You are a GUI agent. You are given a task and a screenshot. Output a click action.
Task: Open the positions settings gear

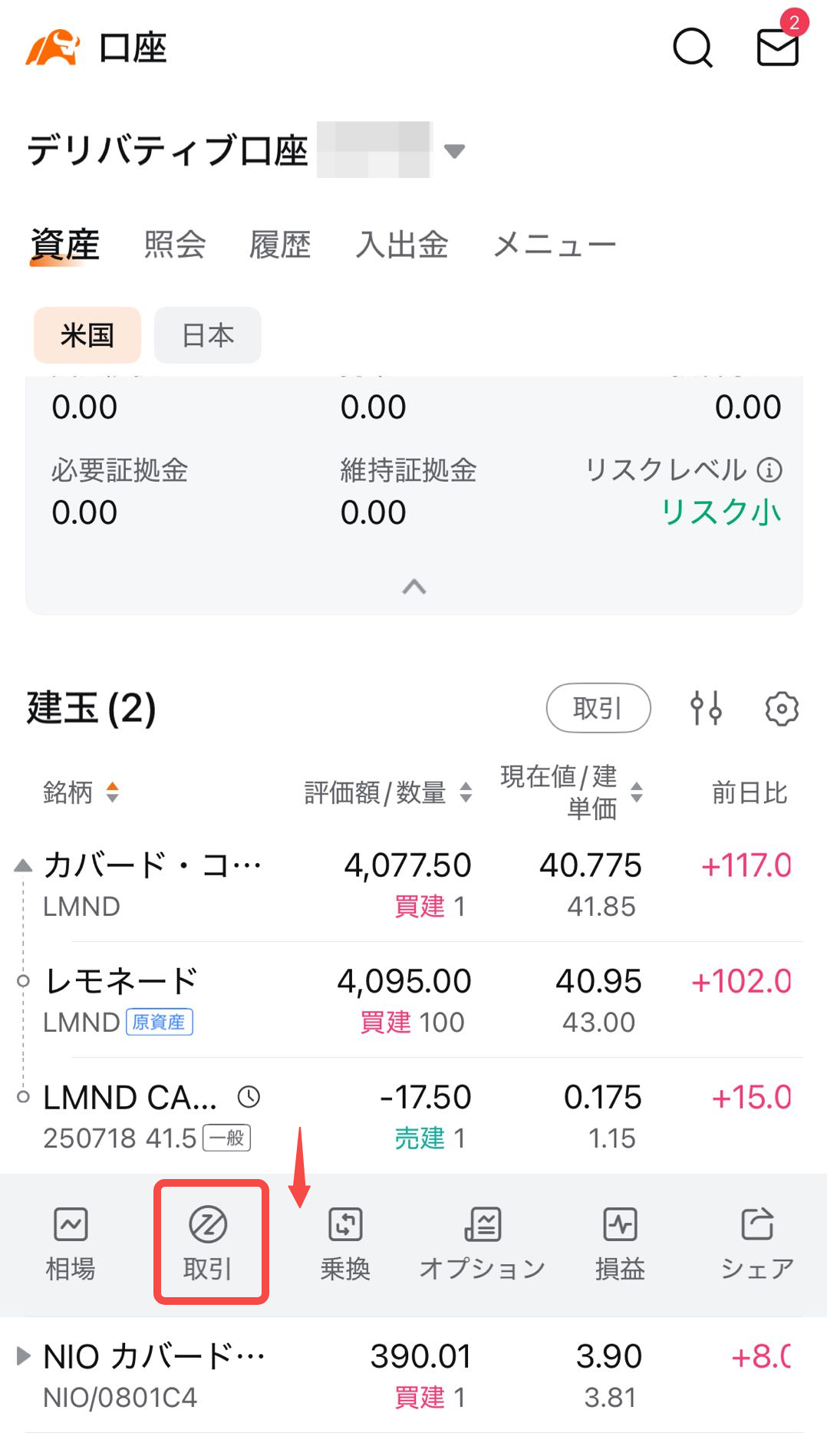tap(782, 708)
